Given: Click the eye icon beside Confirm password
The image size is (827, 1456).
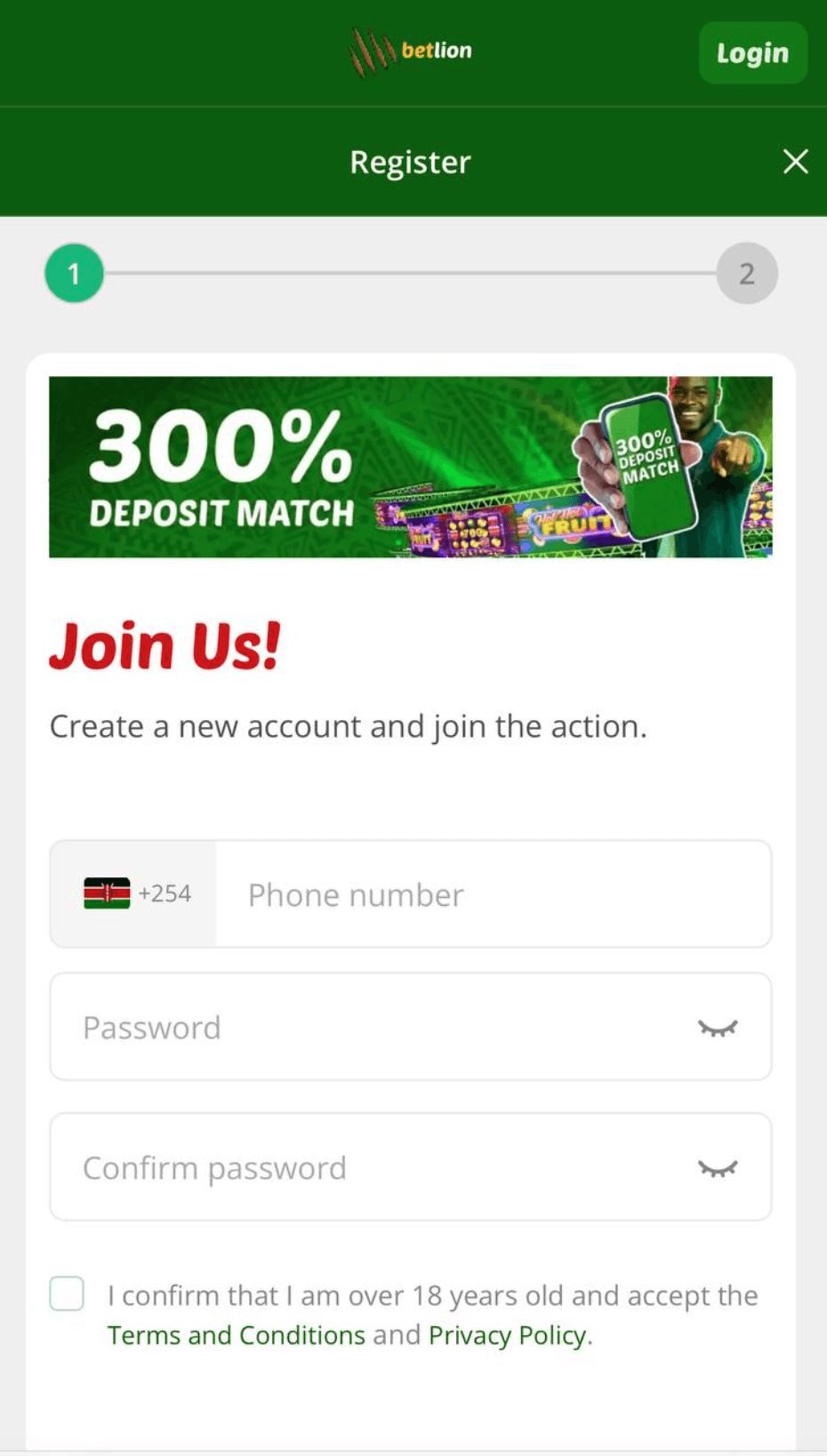Looking at the screenshot, I should pyautogui.click(x=717, y=1167).
